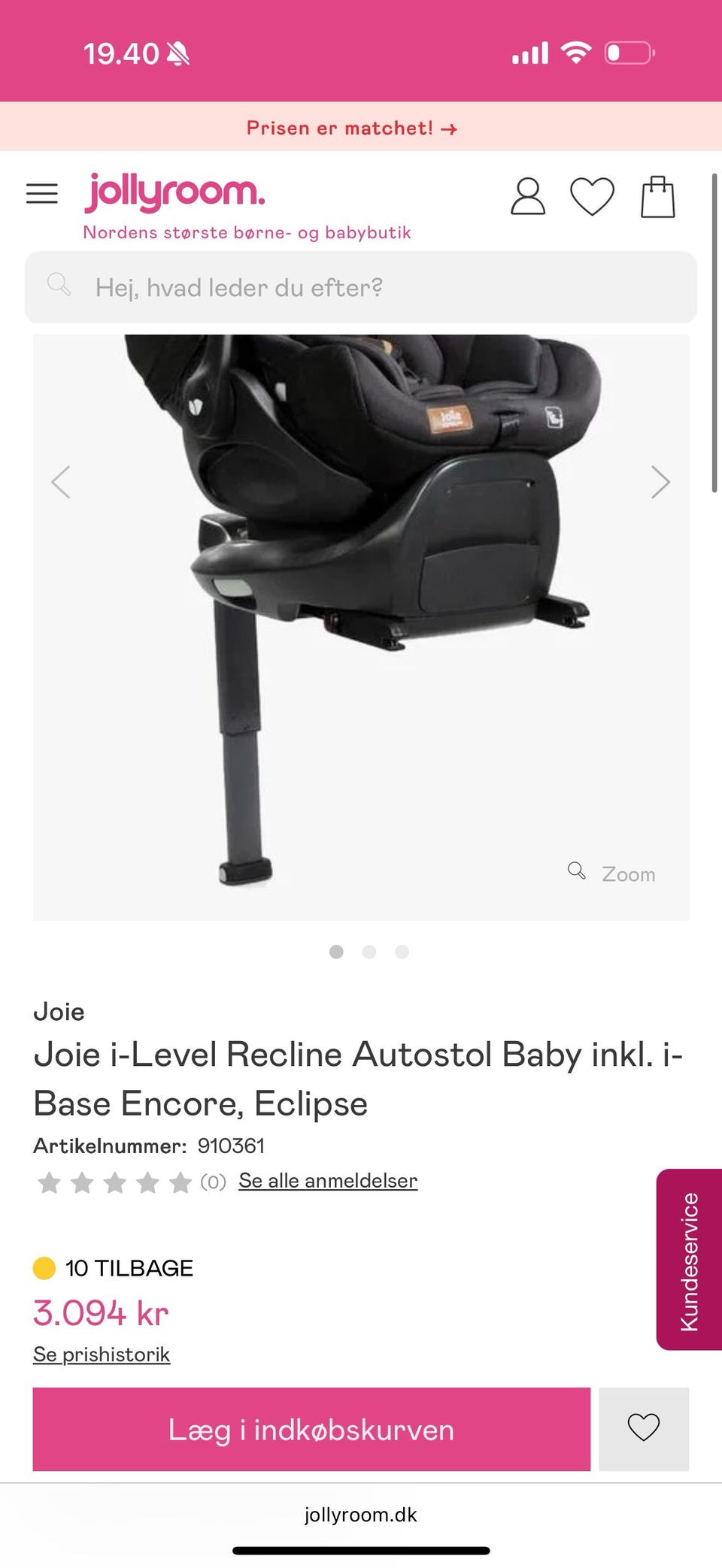This screenshot has width=722, height=1568.
Task: Show the next product image
Action: pyautogui.click(x=660, y=482)
